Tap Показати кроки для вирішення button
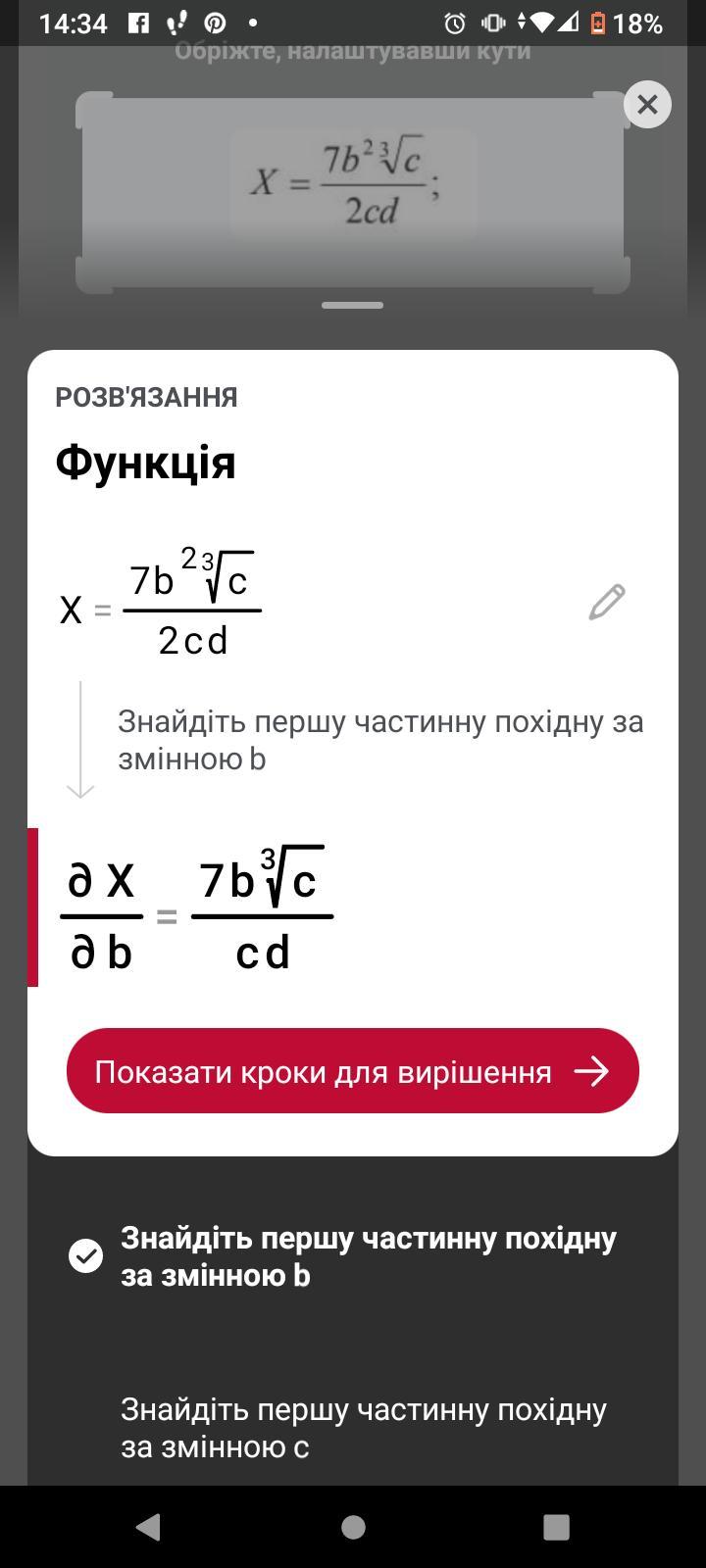 [x=353, y=1071]
